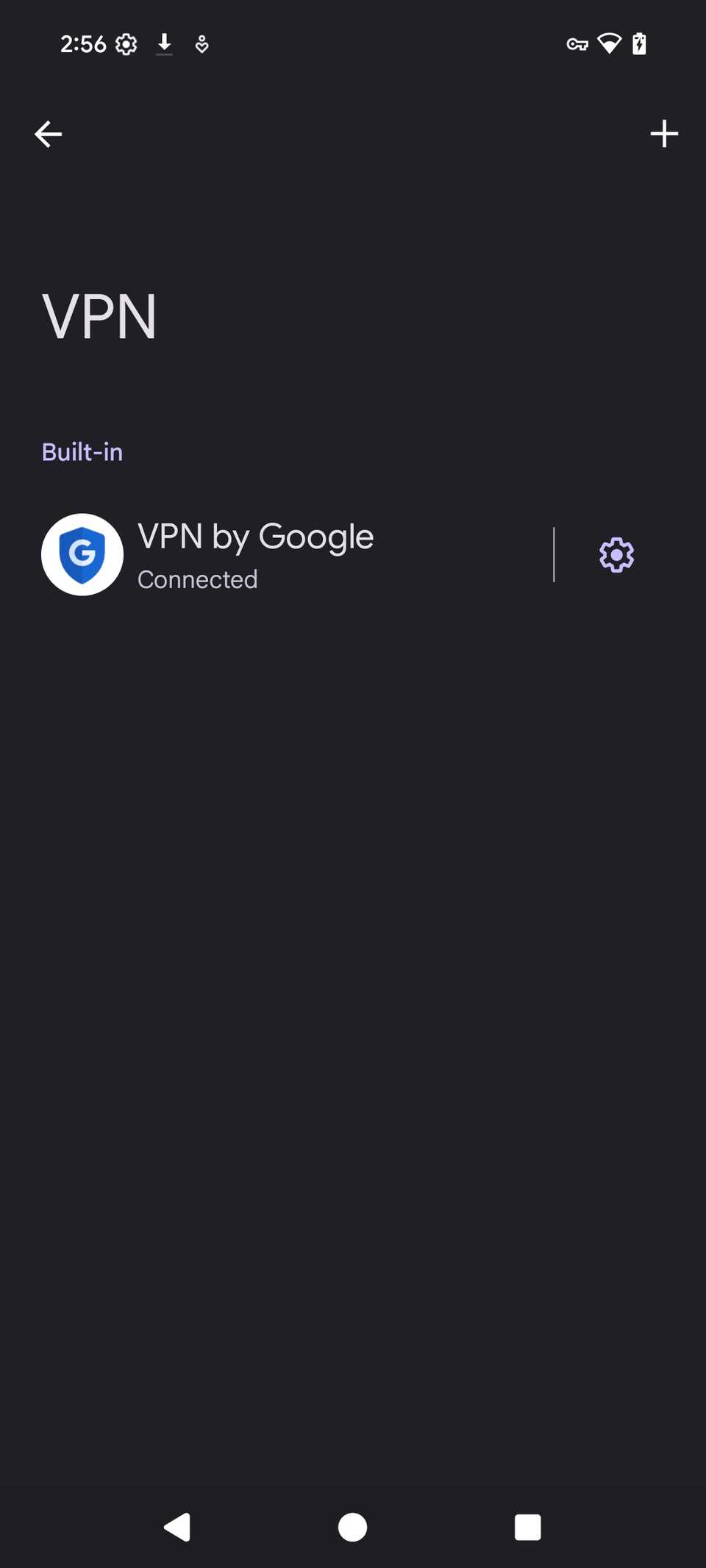Tap the key icon in the status bar
The height and width of the screenshot is (1568, 706).
point(577,44)
